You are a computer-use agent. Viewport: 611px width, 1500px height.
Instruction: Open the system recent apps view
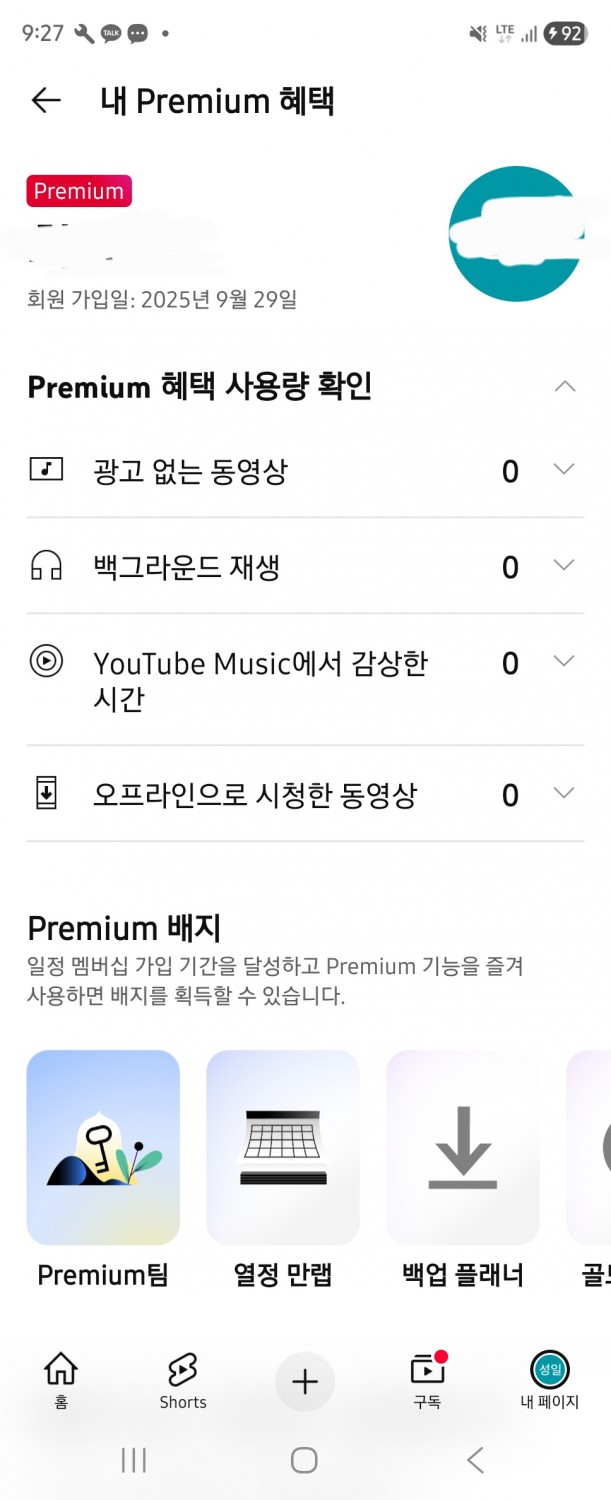pyautogui.click(x=133, y=1461)
